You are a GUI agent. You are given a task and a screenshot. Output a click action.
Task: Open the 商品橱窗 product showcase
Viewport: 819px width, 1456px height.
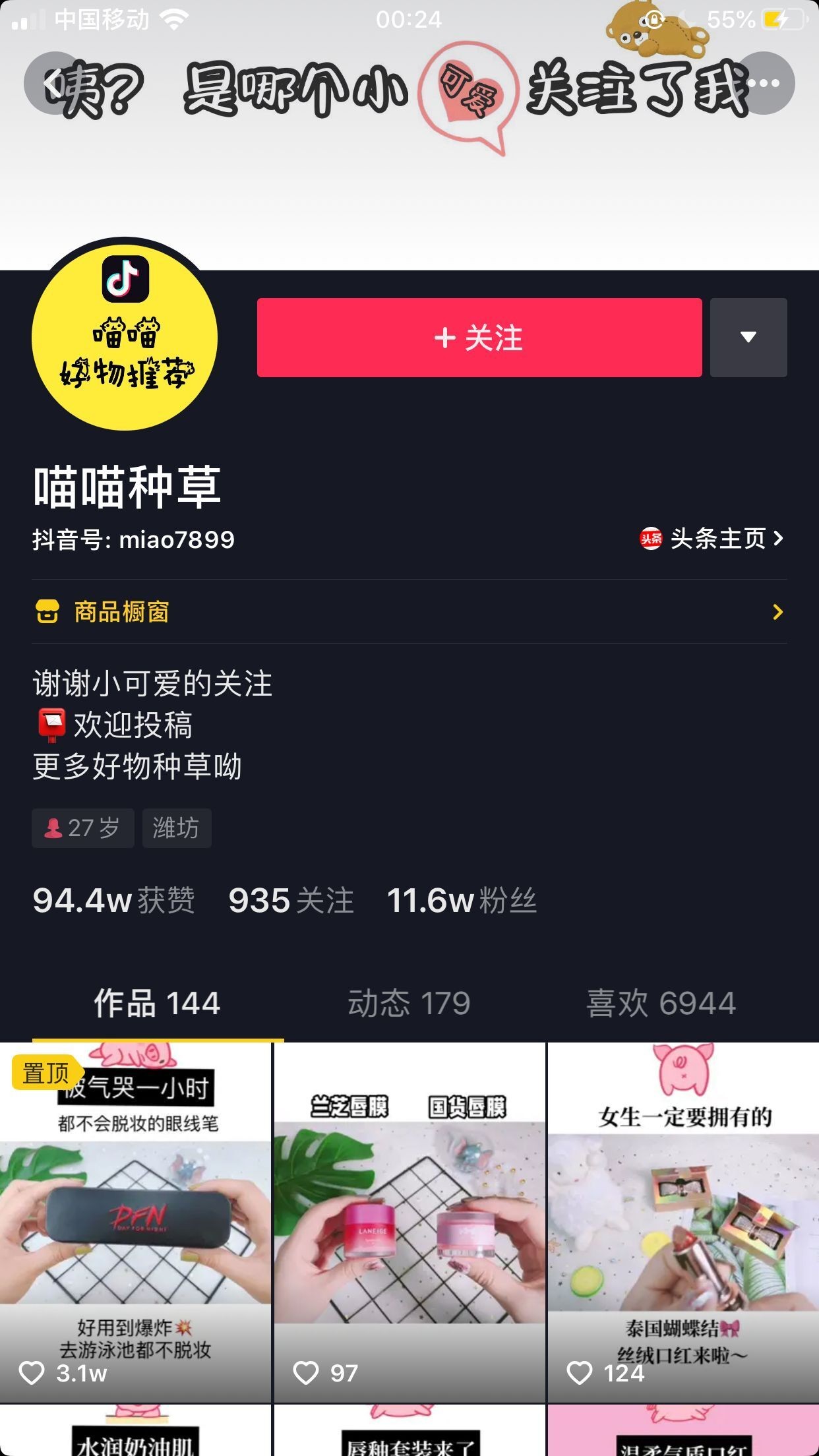(x=409, y=612)
